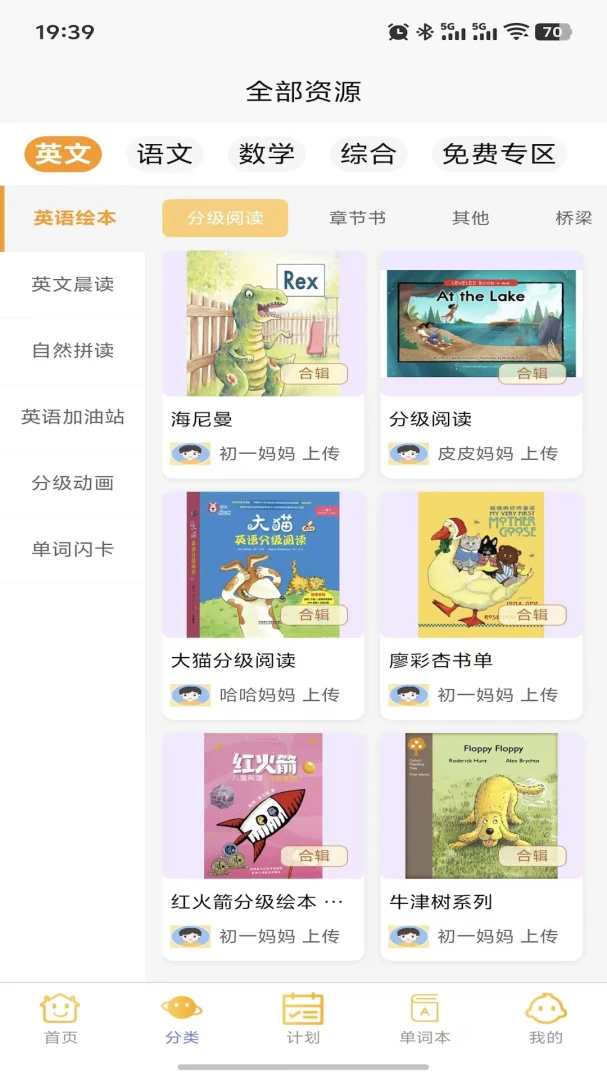Go to the 首页 home tab
The width and height of the screenshot is (607, 1080).
[x=61, y=1019]
